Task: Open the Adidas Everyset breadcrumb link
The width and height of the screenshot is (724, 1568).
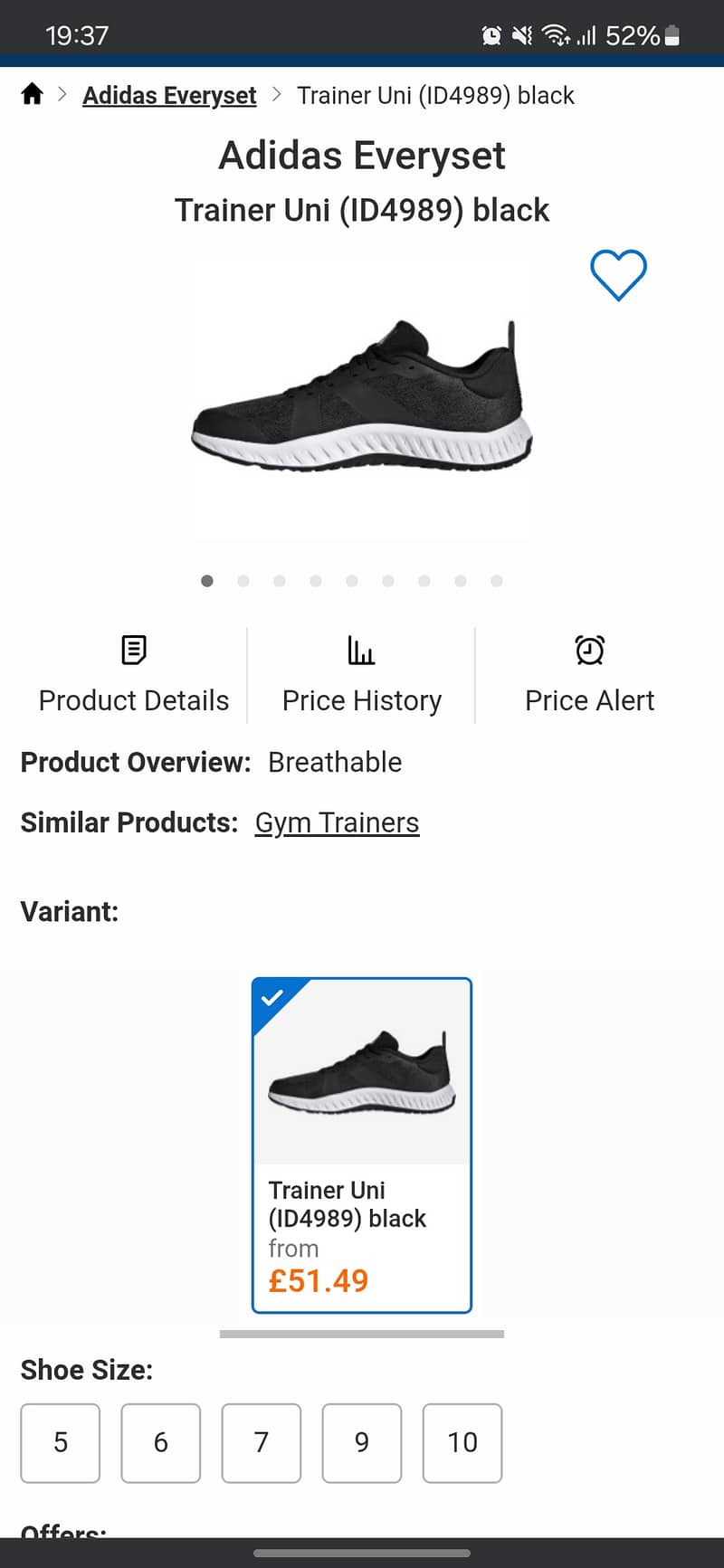Action: (x=169, y=94)
